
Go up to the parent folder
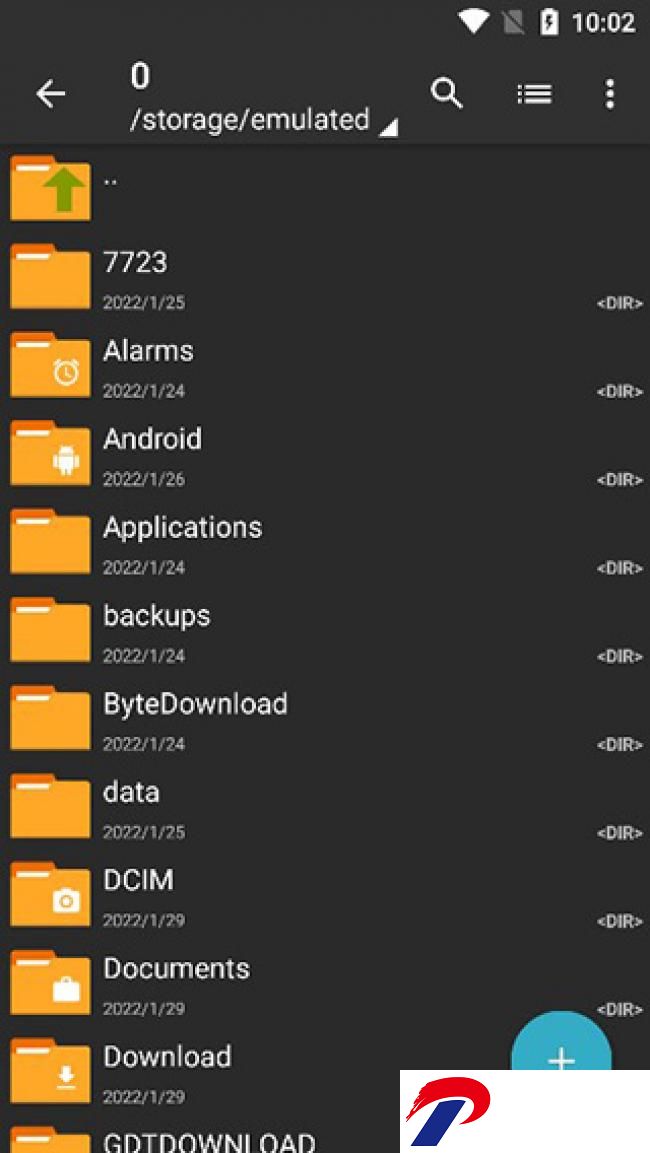[x=325, y=188]
